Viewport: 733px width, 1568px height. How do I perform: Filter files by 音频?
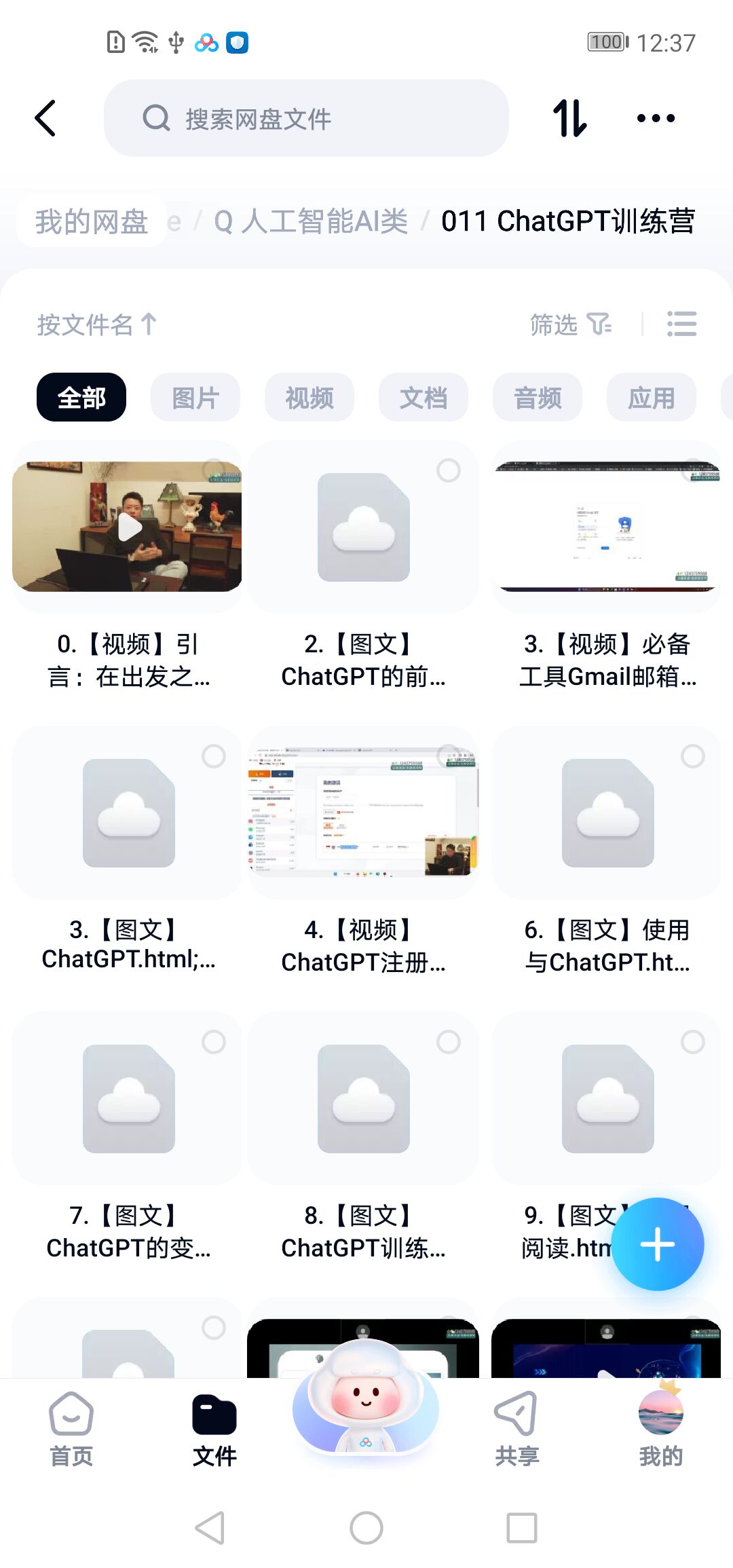tap(538, 398)
